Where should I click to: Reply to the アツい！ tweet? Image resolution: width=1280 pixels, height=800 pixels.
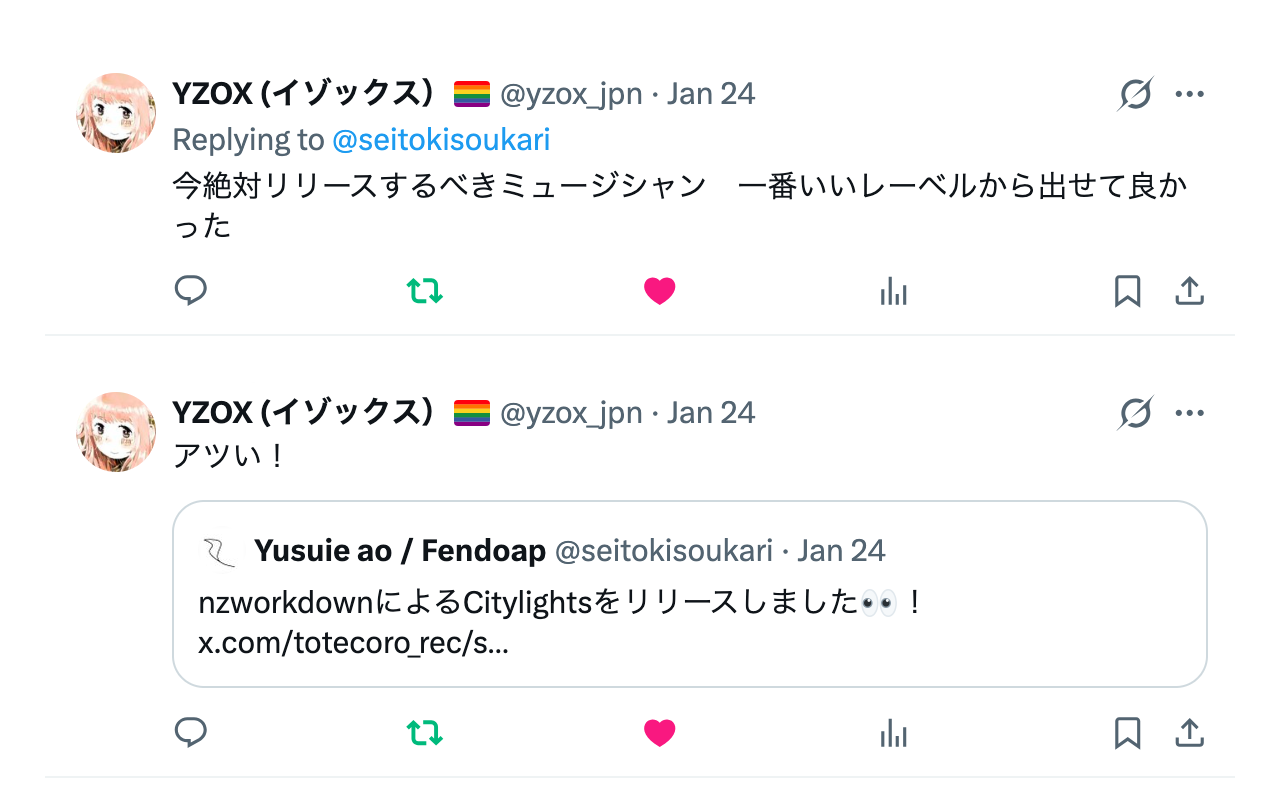click(191, 733)
